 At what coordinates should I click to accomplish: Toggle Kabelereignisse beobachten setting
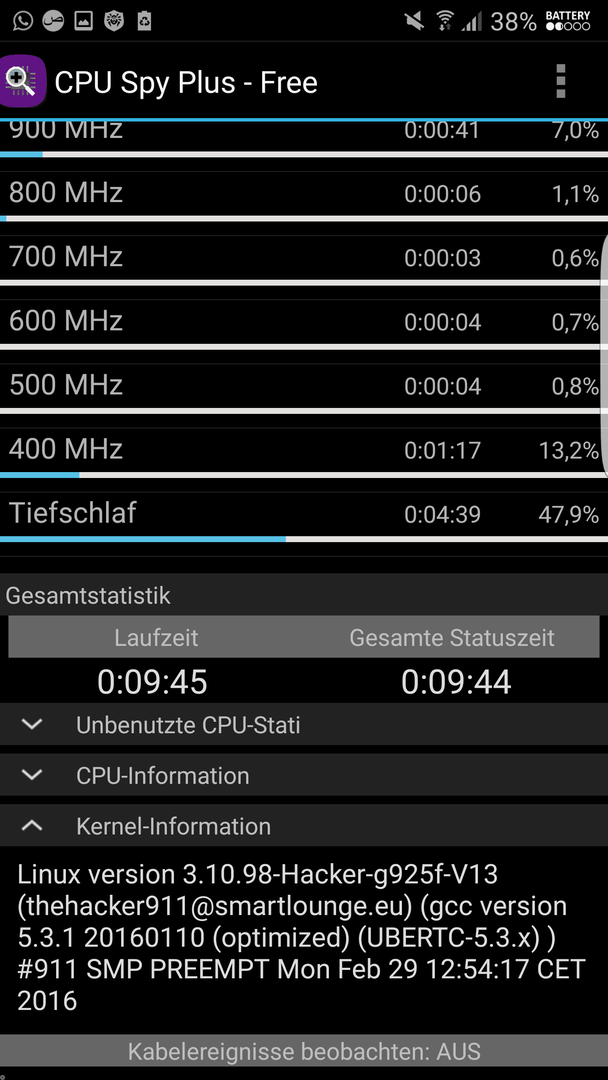[x=304, y=1052]
